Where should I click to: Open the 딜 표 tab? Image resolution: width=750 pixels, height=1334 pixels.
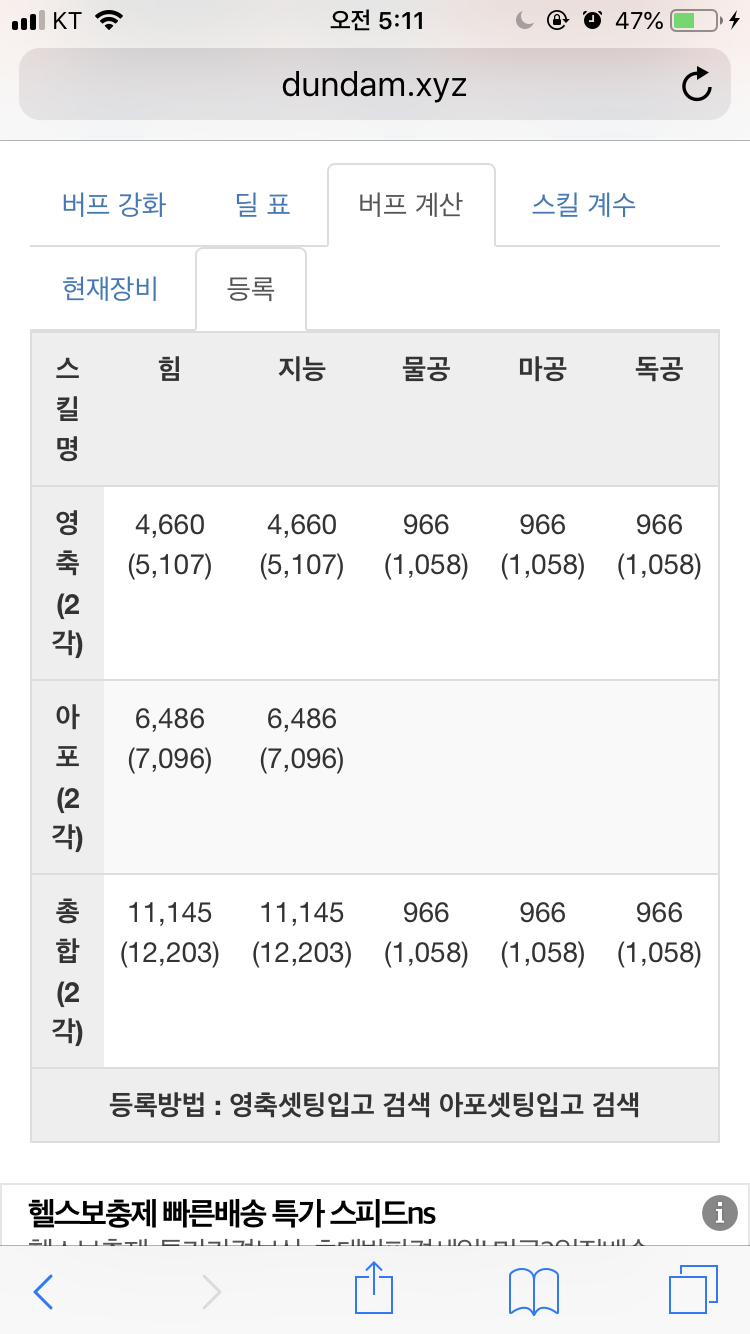[262, 205]
